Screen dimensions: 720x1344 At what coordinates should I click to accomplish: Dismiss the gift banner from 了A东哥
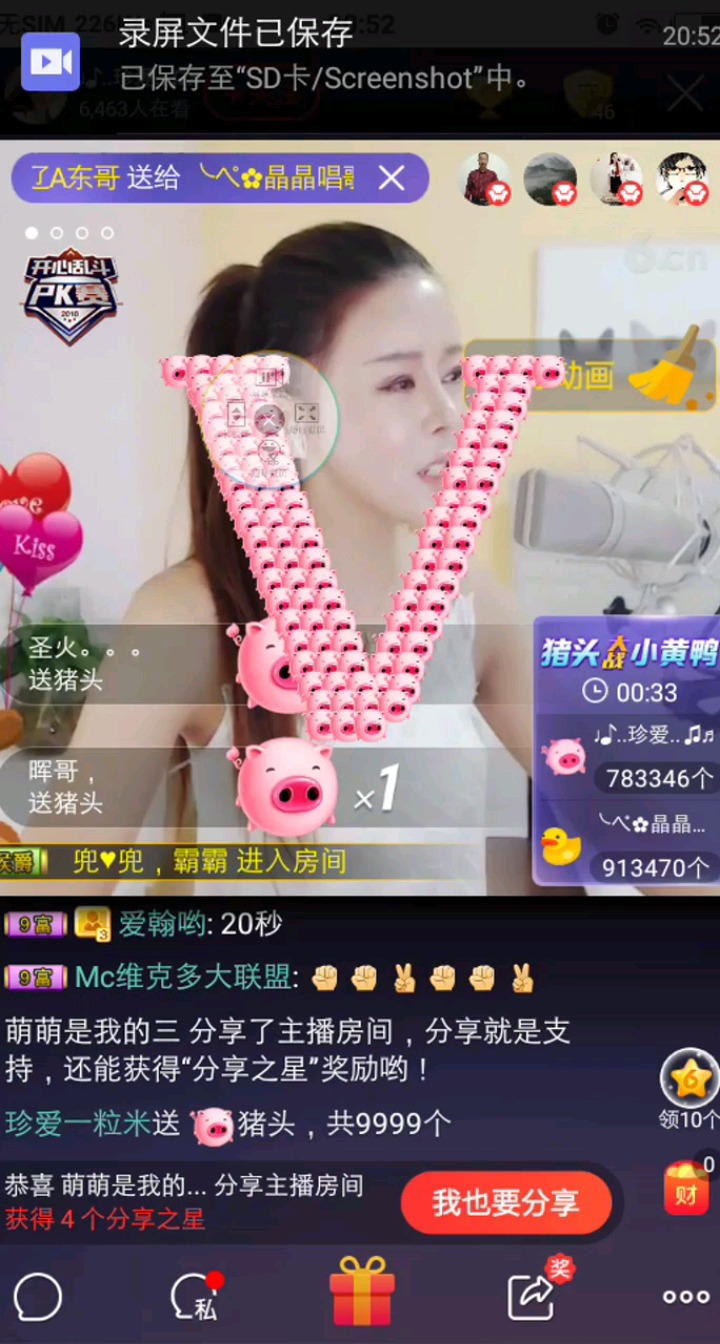point(391,179)
